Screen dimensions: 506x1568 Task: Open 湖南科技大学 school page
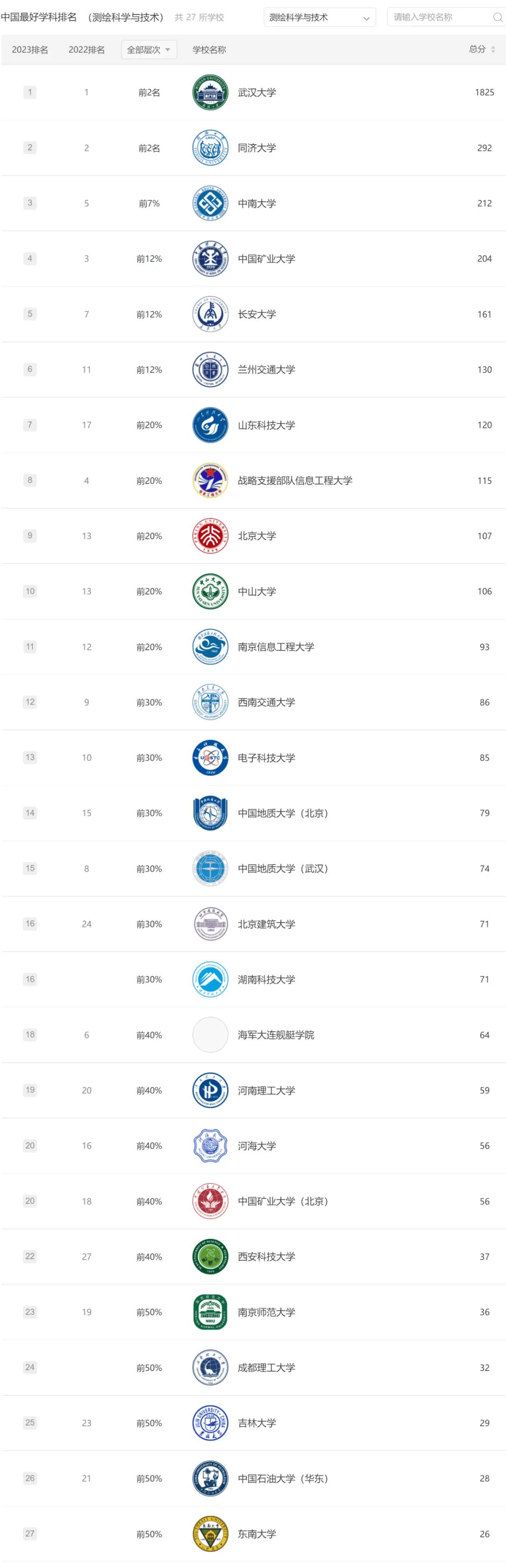click(x=267, y=979)
